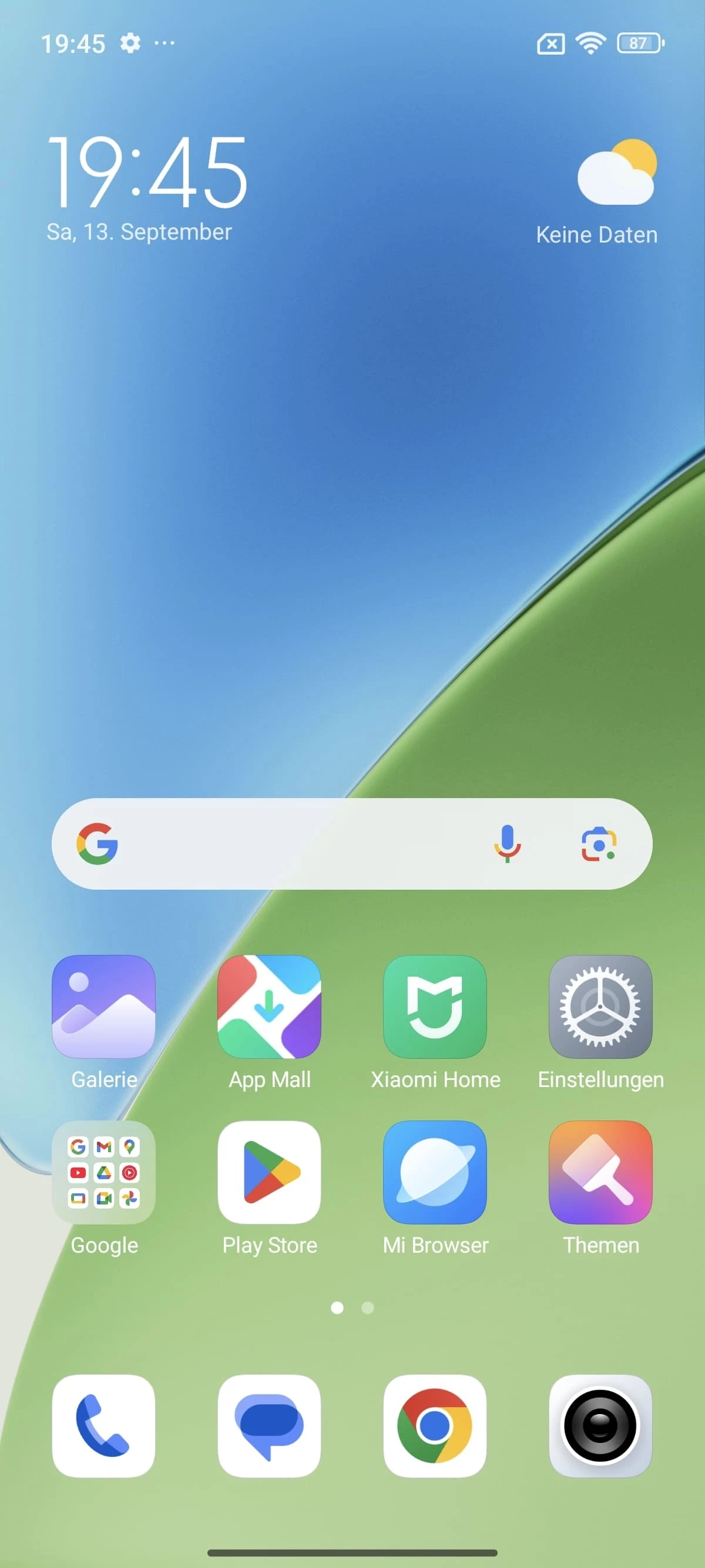The width and height of the screenshot is (705, 1568).
Task: Tap the Google search bar
Action: tap(292, 844)
